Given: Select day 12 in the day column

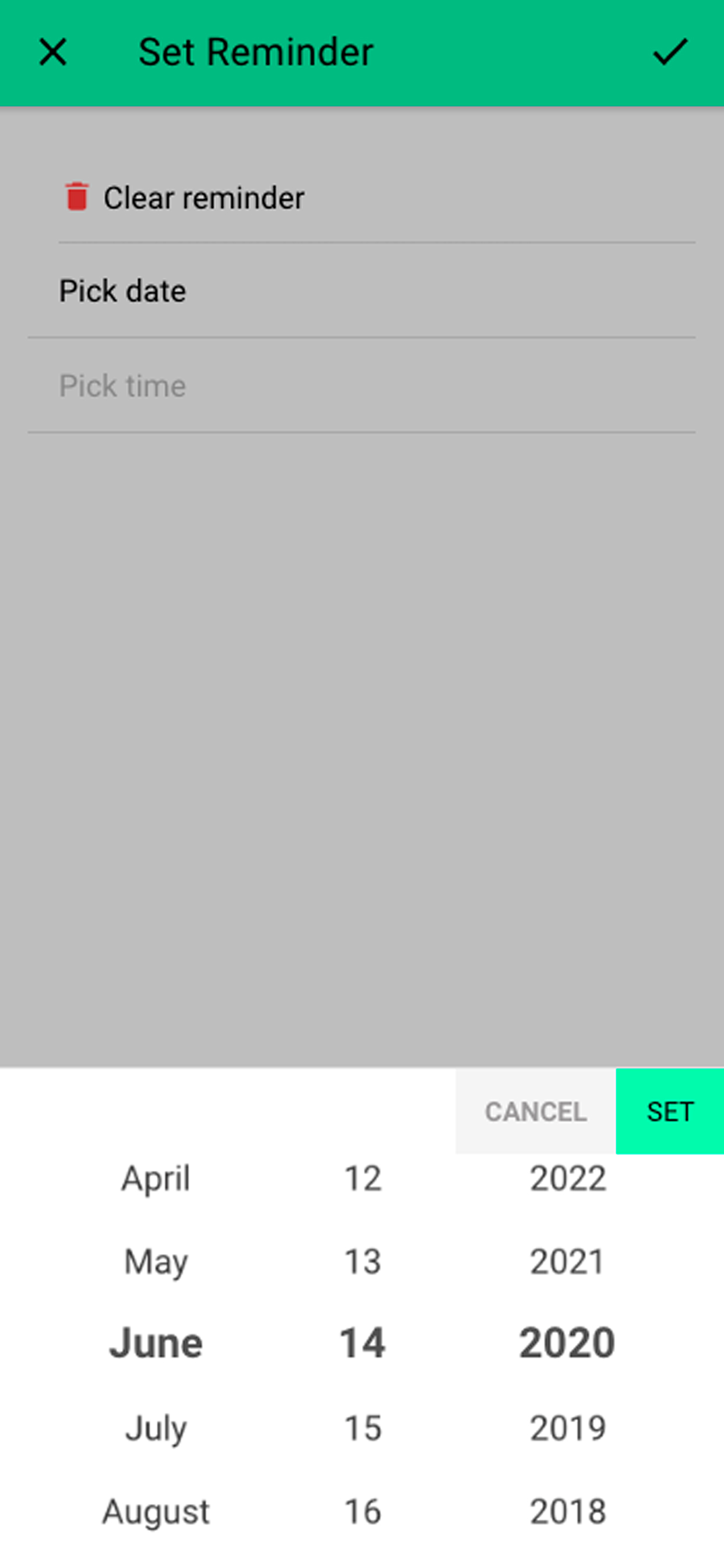Looking at the screenshot, I should (x=362, y=1178).
